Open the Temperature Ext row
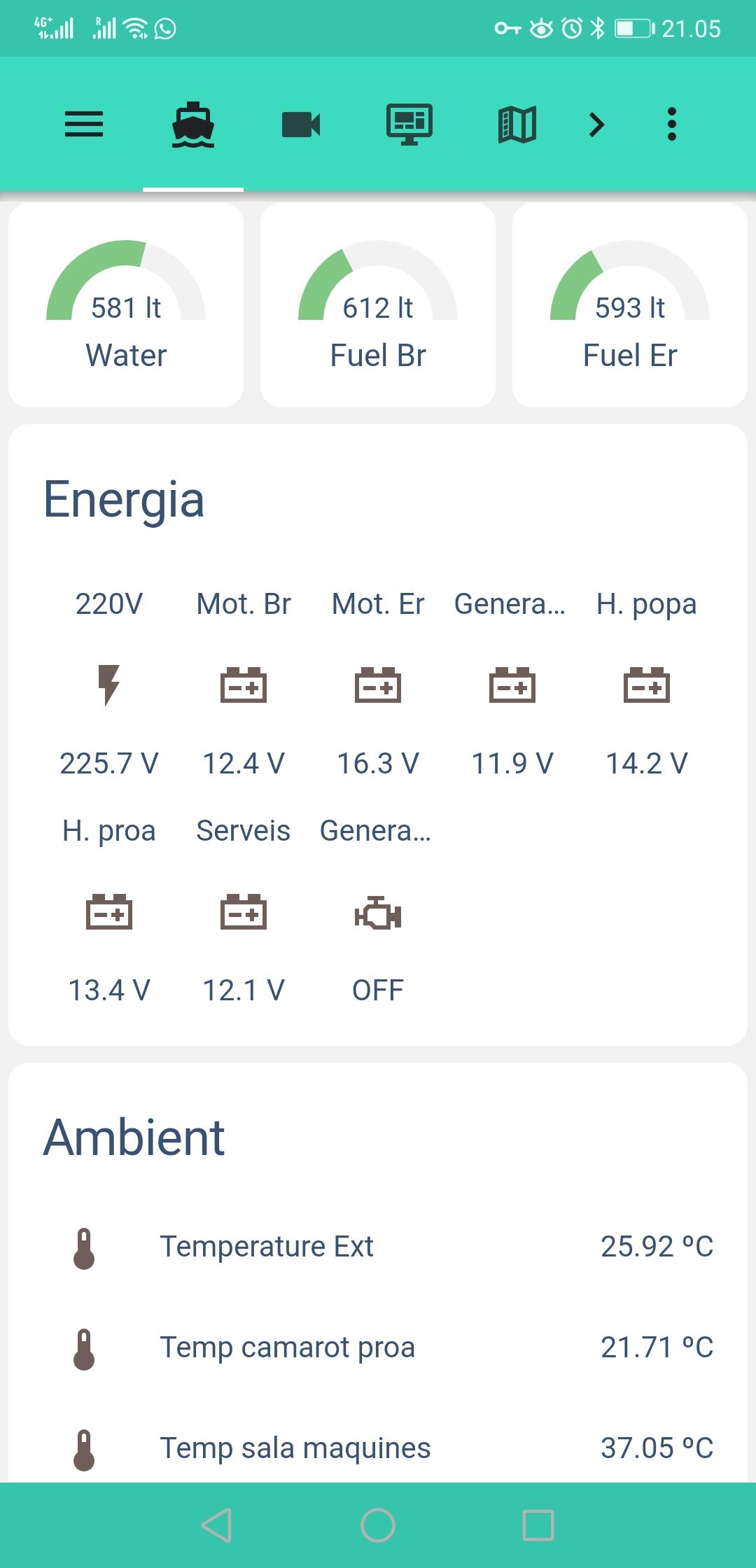756x1568 pixels. pos(378,1247)
